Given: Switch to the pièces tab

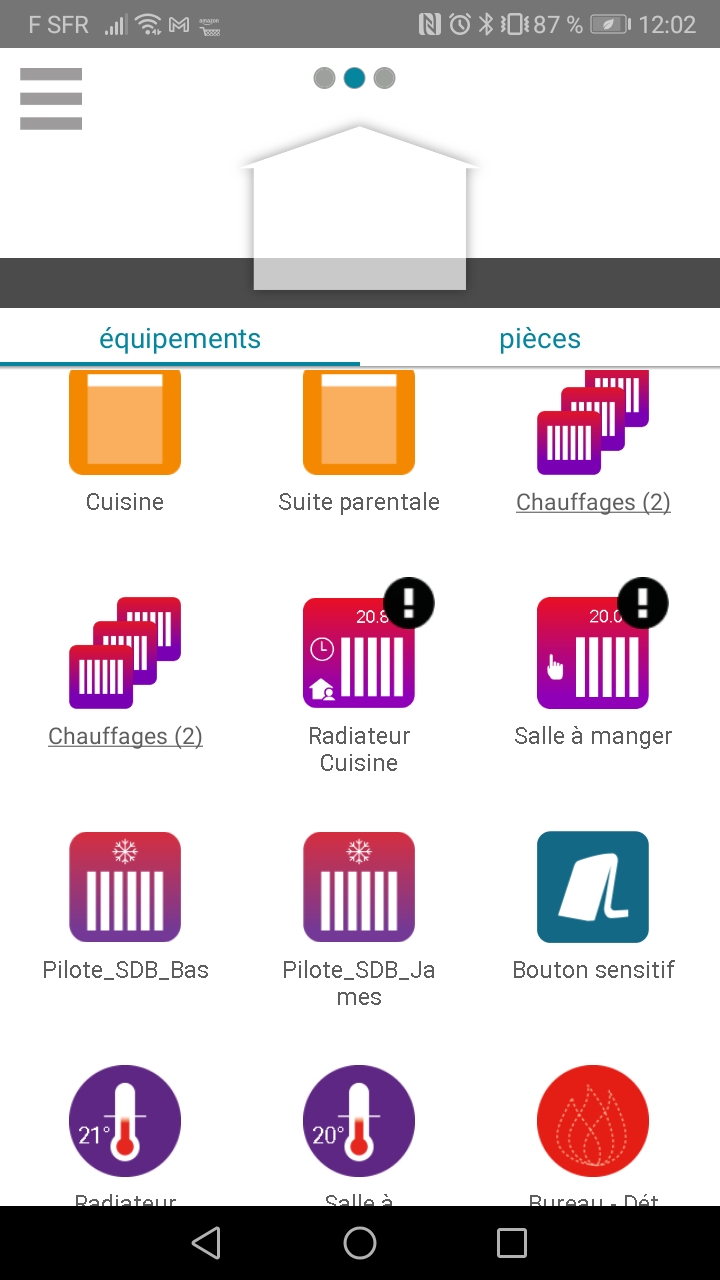Looking at the screenshot, I should point(540,339).
